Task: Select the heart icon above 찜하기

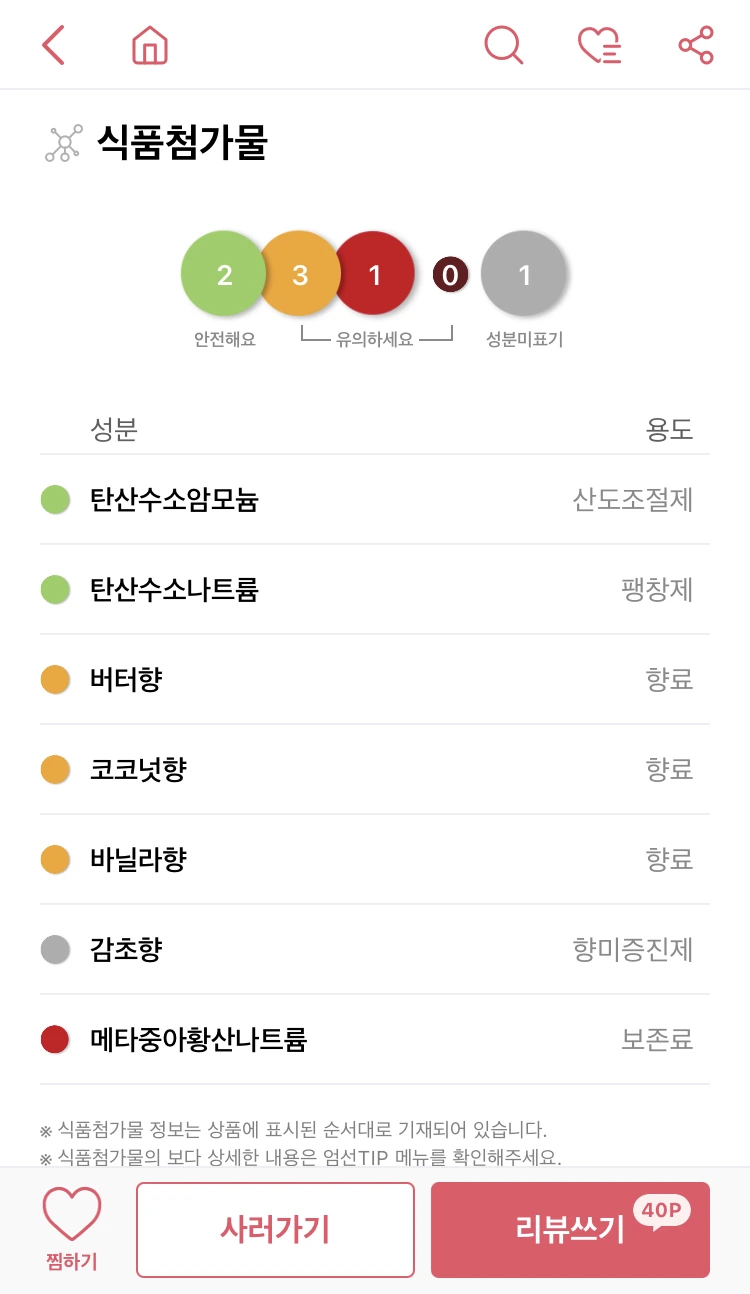Action: pyautogui.click(x=71, y=1216)
